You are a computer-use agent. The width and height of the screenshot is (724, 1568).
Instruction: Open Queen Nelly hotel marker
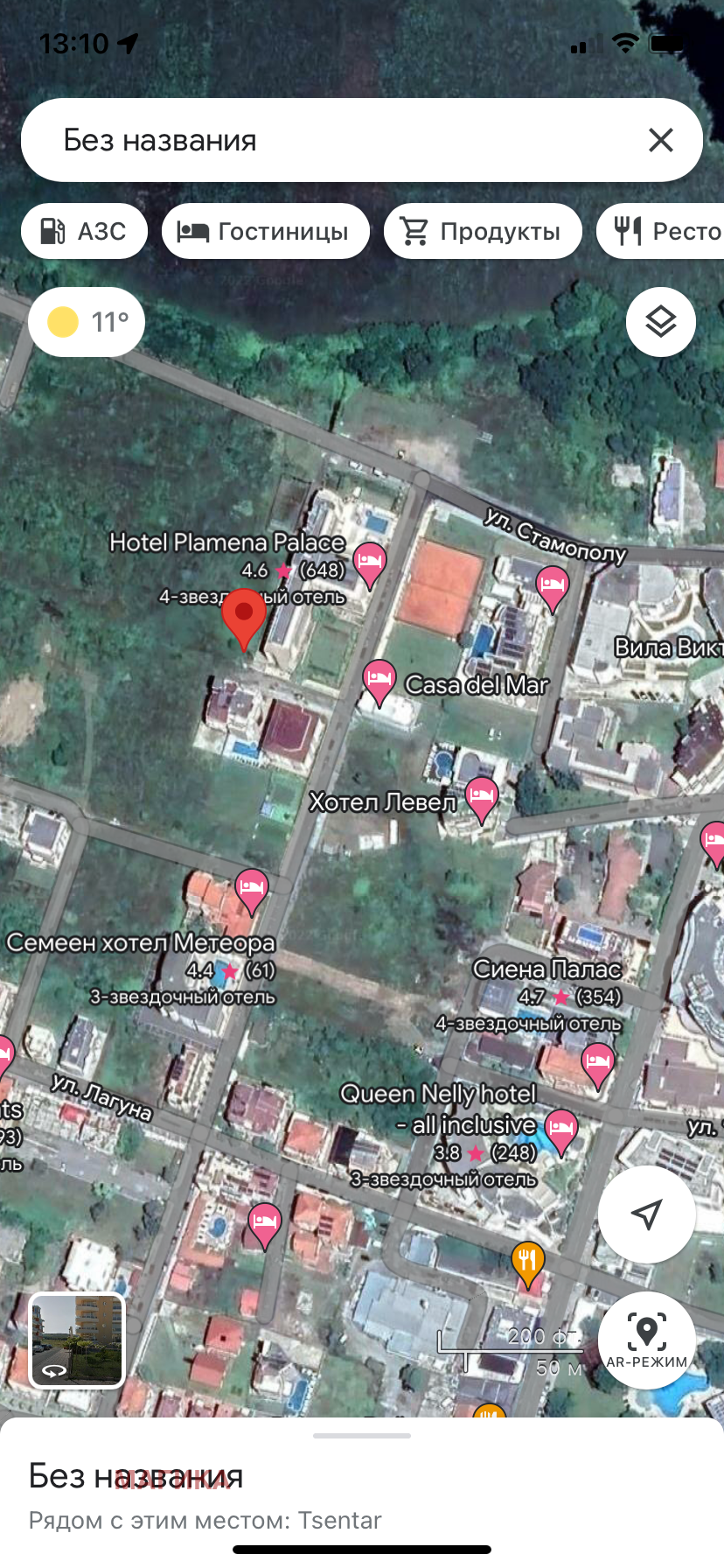tap(560, 1129)
